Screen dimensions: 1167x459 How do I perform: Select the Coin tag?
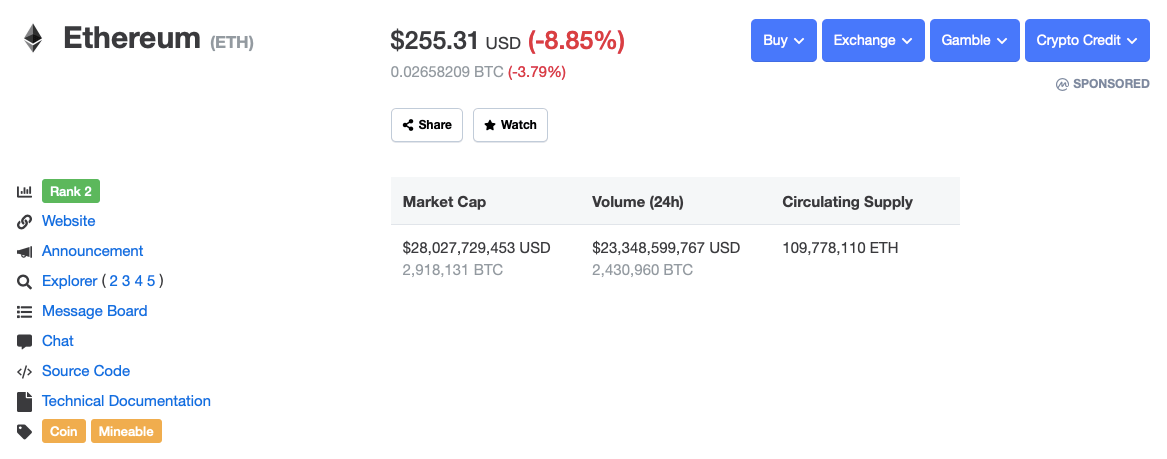pyautogui.click(x=64, y=431)
